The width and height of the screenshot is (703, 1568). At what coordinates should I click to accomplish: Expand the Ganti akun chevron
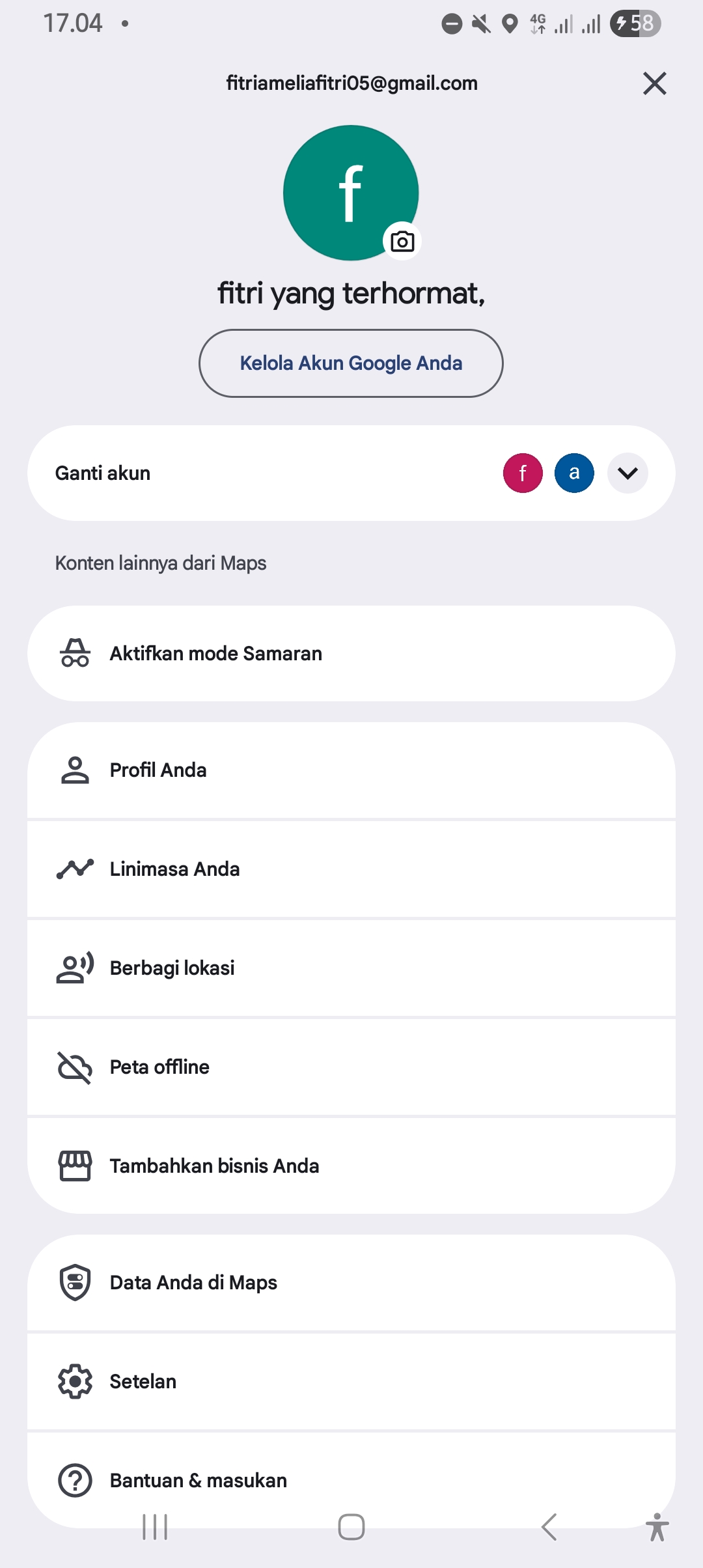click(627, 473)
